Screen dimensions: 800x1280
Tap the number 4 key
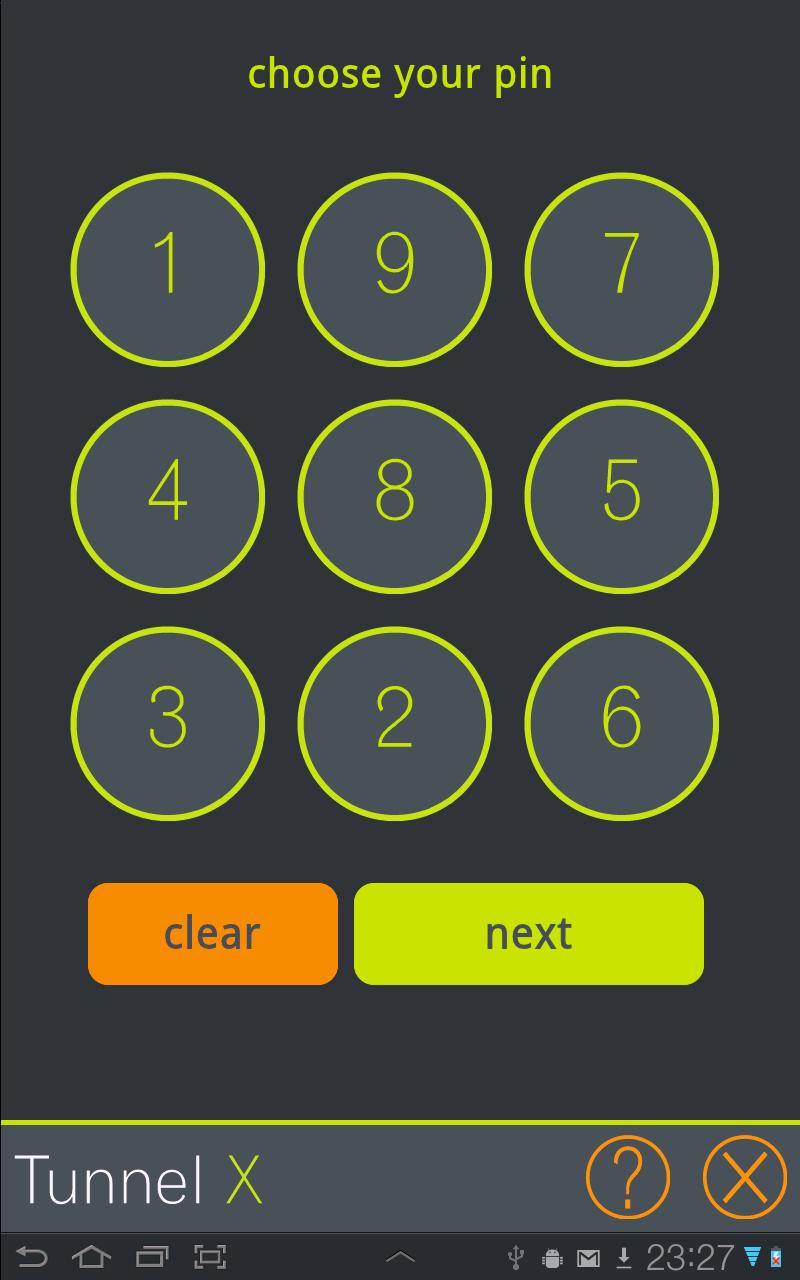(168, 495)
